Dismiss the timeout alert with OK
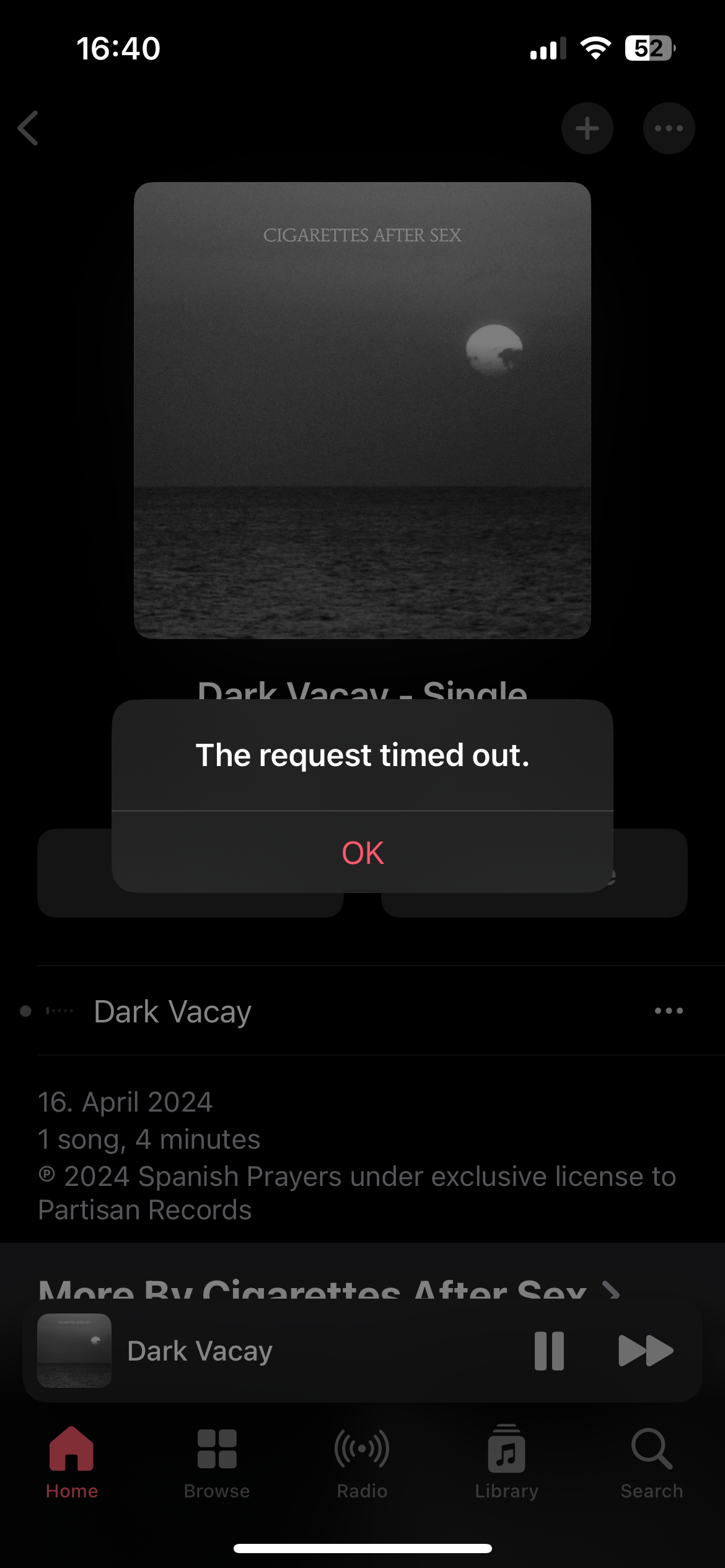 (362, 853)
